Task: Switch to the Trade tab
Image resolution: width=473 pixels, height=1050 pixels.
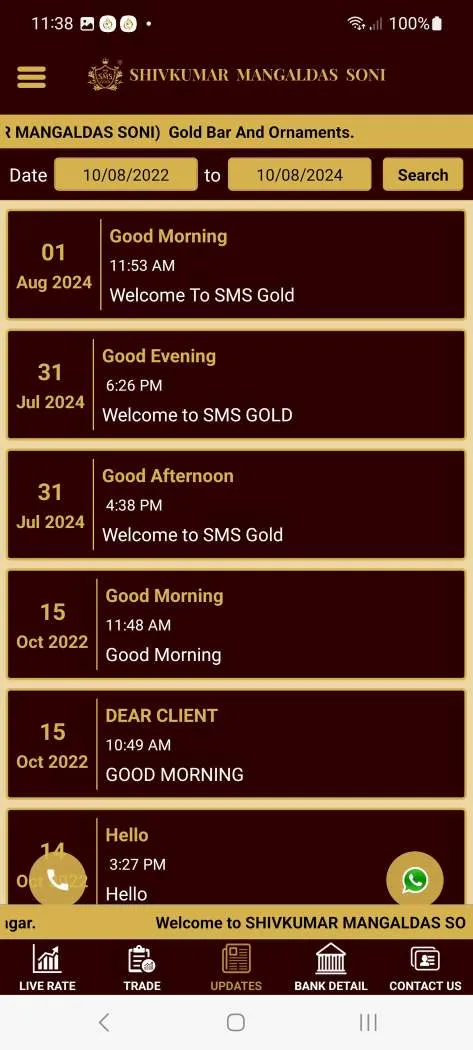Action: pos(142,967)
